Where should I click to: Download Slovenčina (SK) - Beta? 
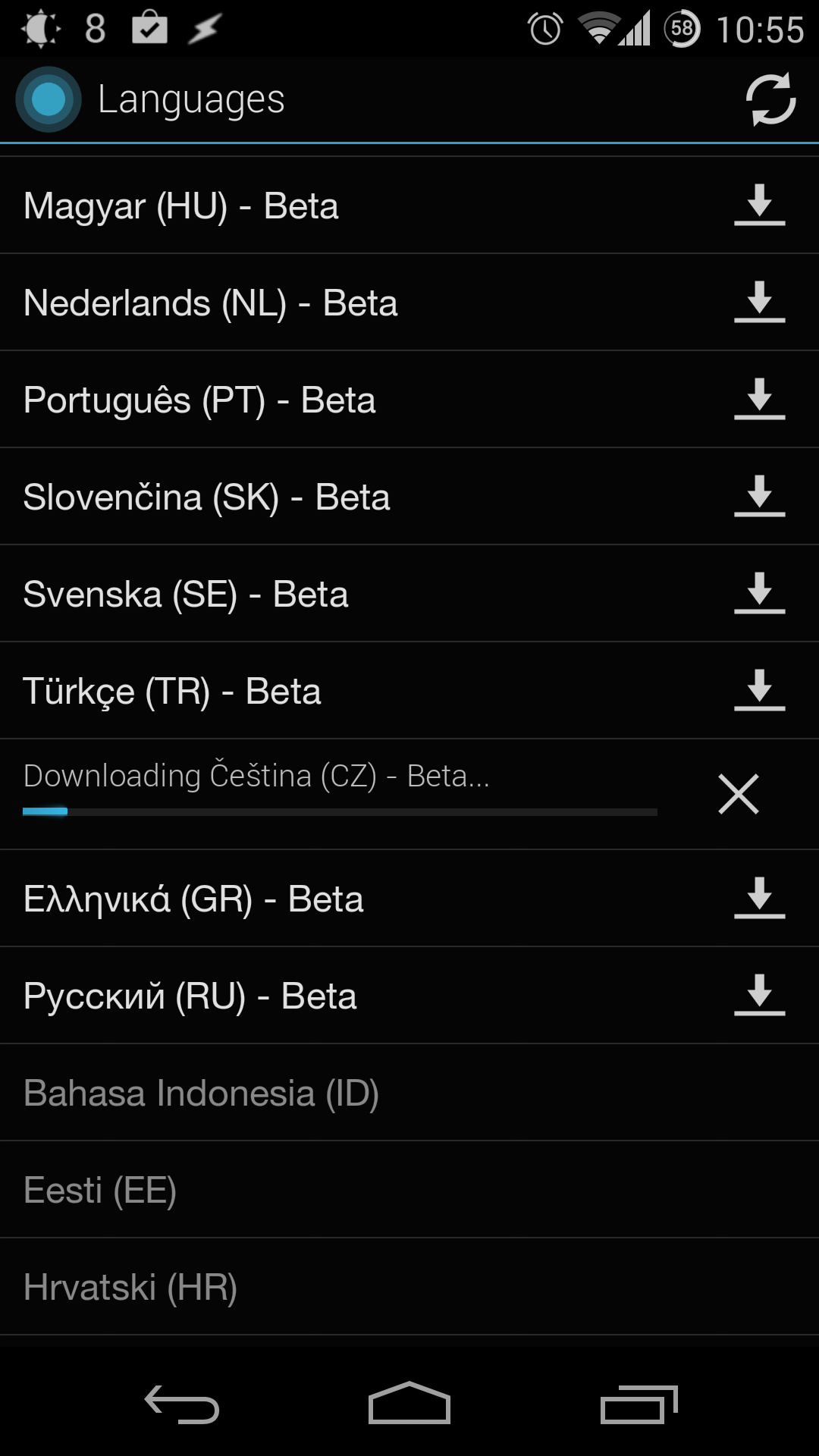pyautogui.click(x=759, y=497)
